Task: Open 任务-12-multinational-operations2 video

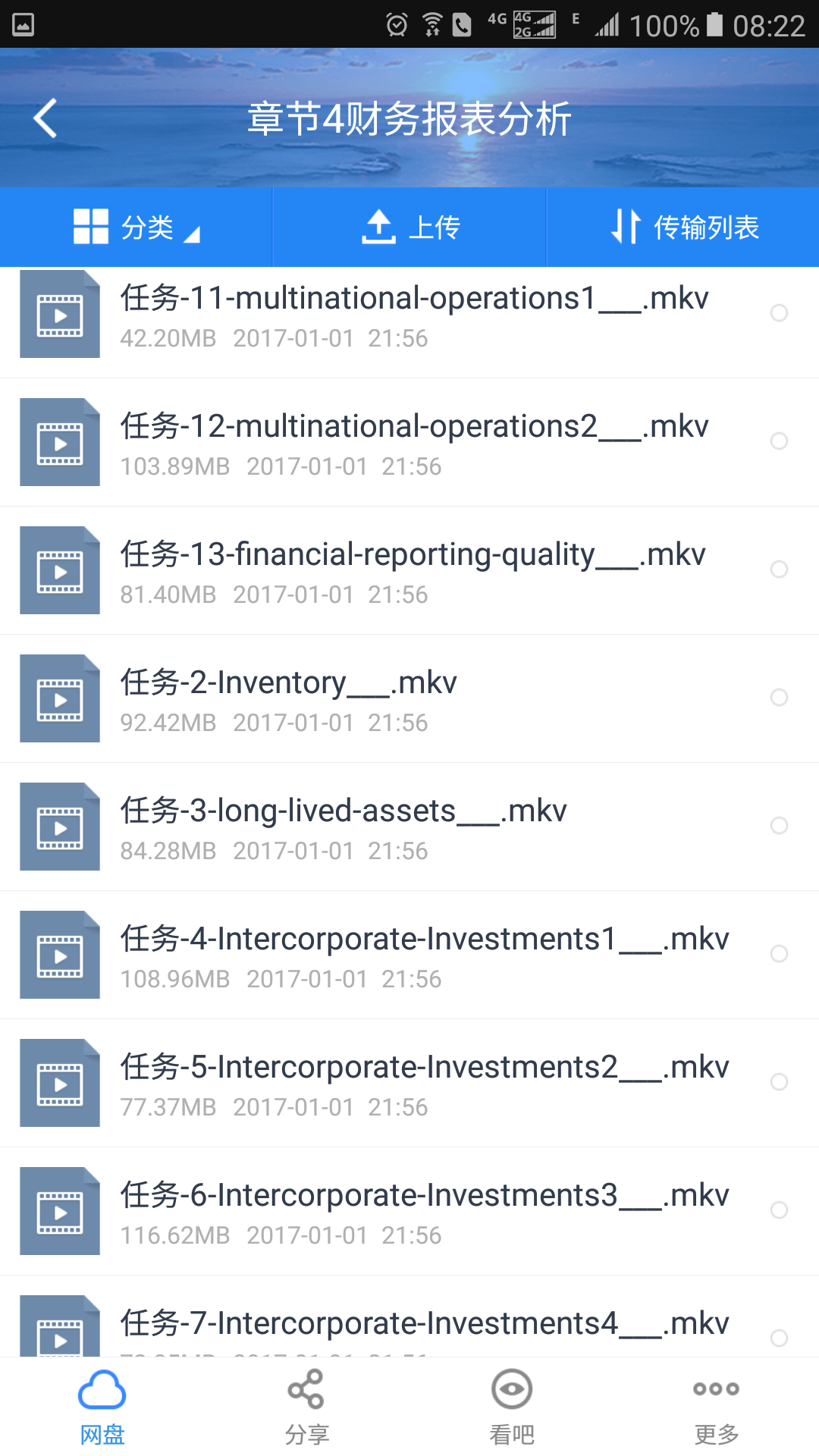Action: 413,443
